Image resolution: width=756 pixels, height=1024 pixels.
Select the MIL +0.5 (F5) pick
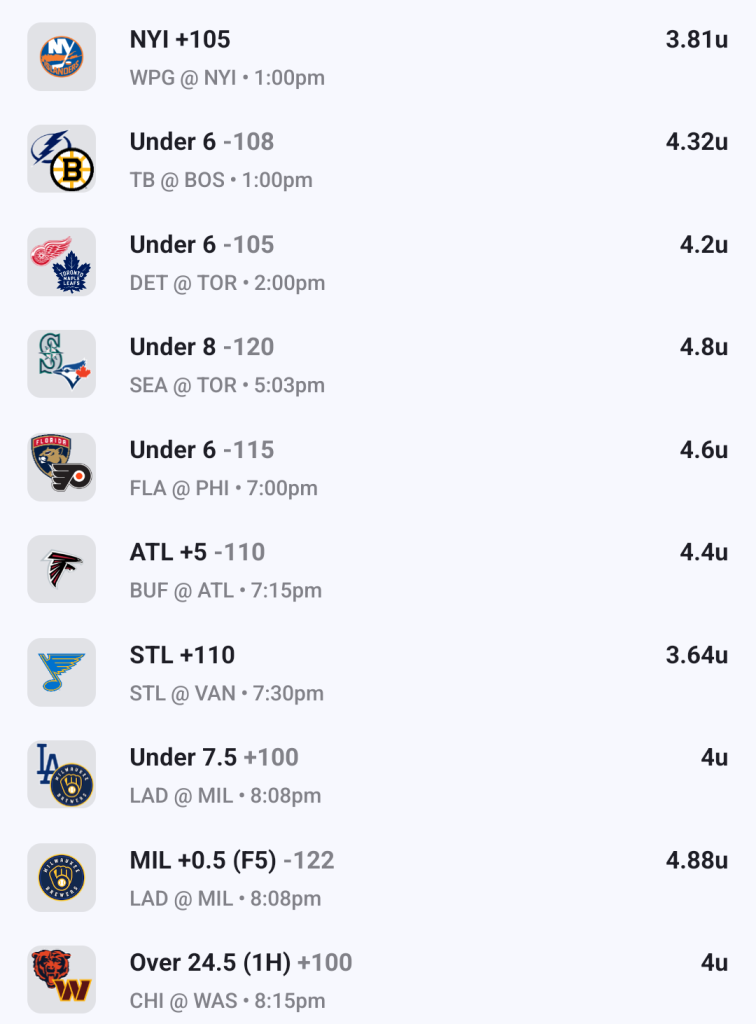click(x=232, y=860)
